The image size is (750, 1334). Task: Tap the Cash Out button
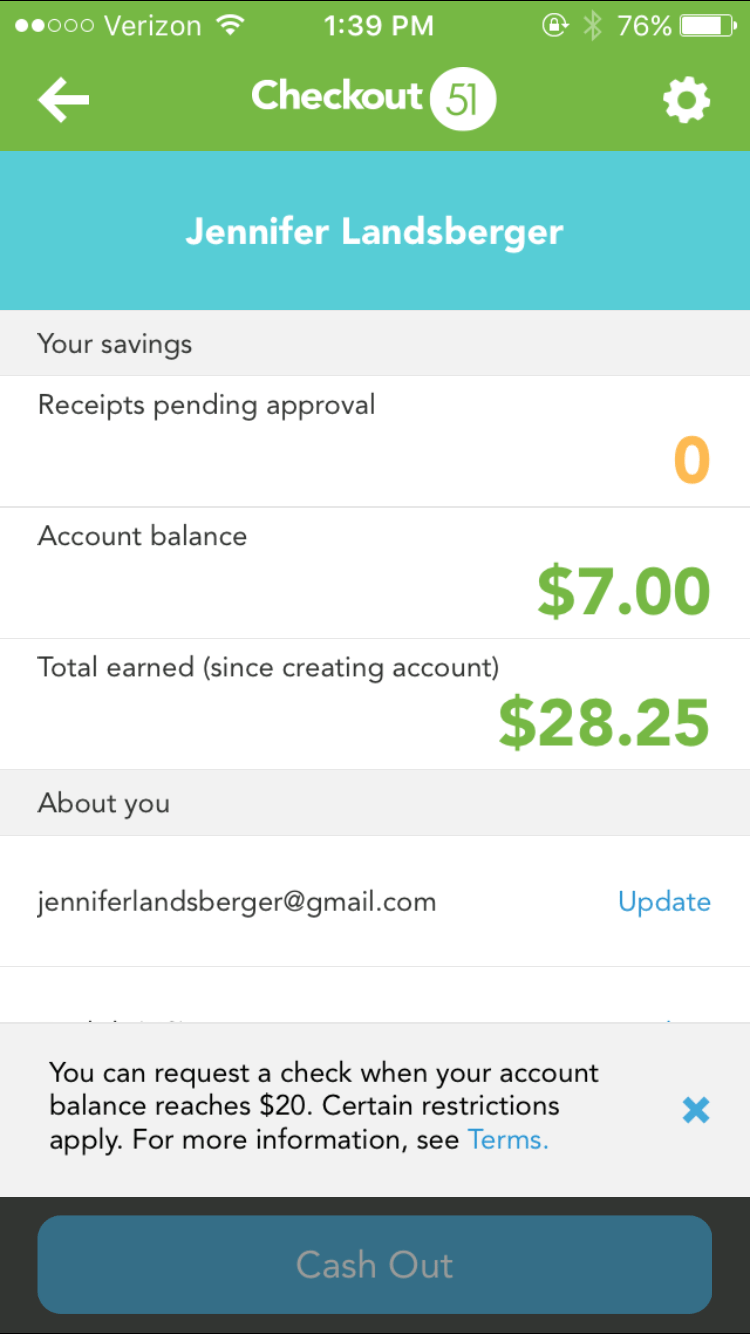click(x=375, y=1265)
